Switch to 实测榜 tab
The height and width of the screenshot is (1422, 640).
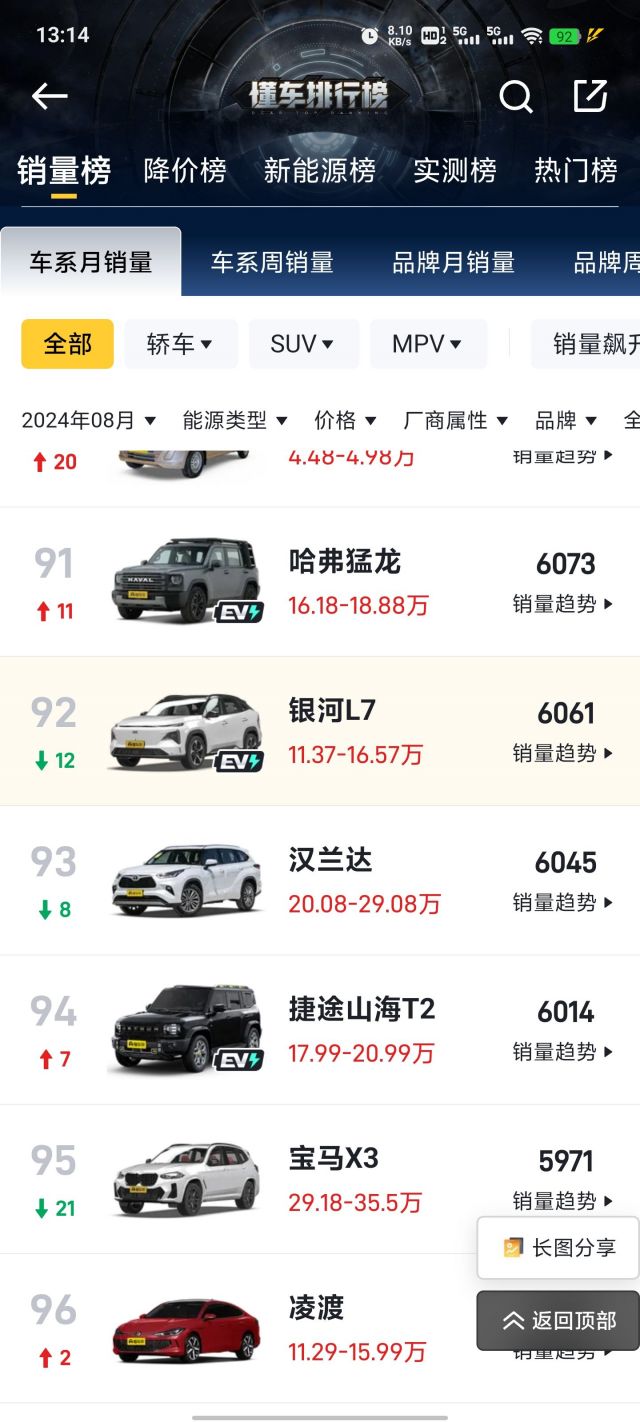(x=454, y=171)
